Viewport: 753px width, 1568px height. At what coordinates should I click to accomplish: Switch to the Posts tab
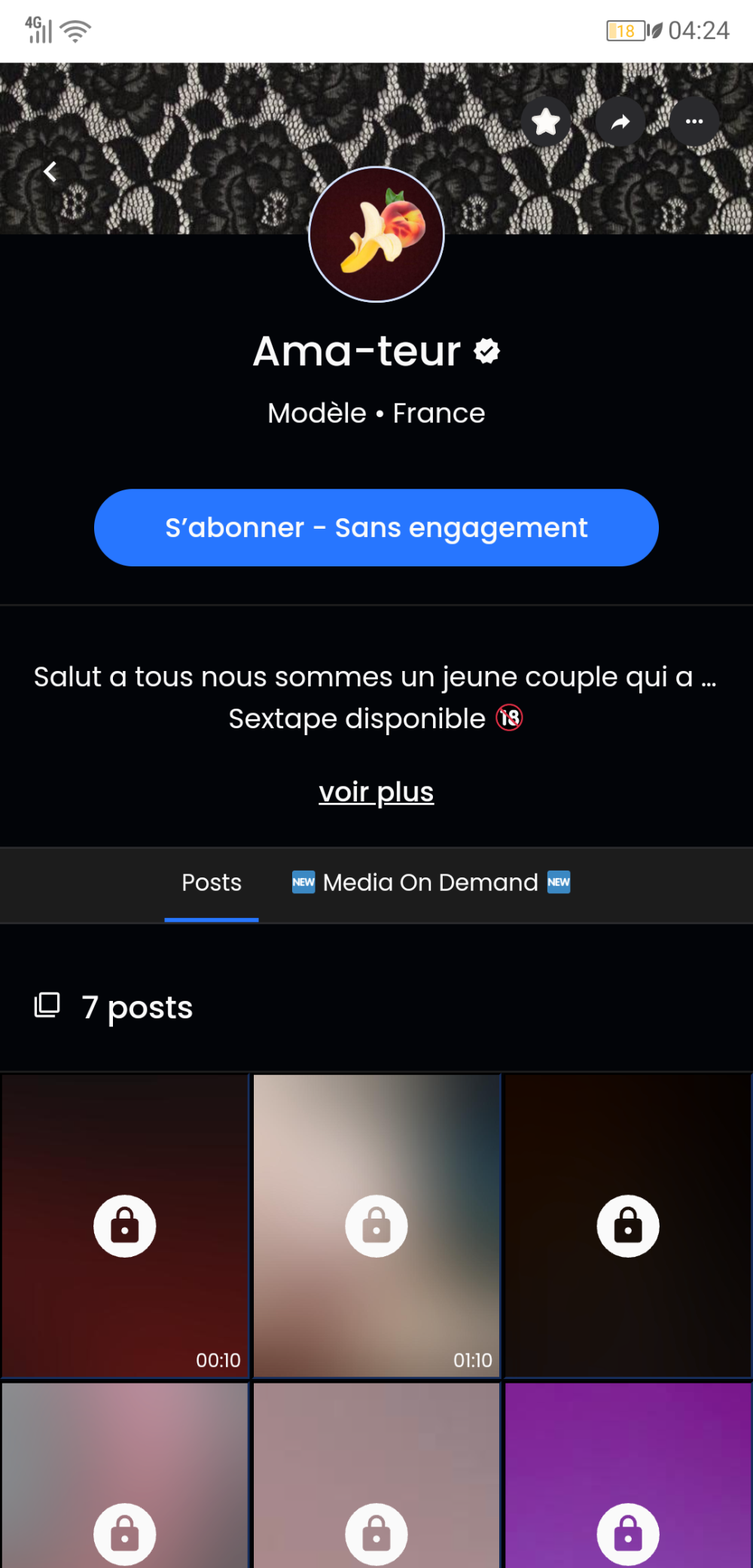pyautogui.click(x=212, y=883)
